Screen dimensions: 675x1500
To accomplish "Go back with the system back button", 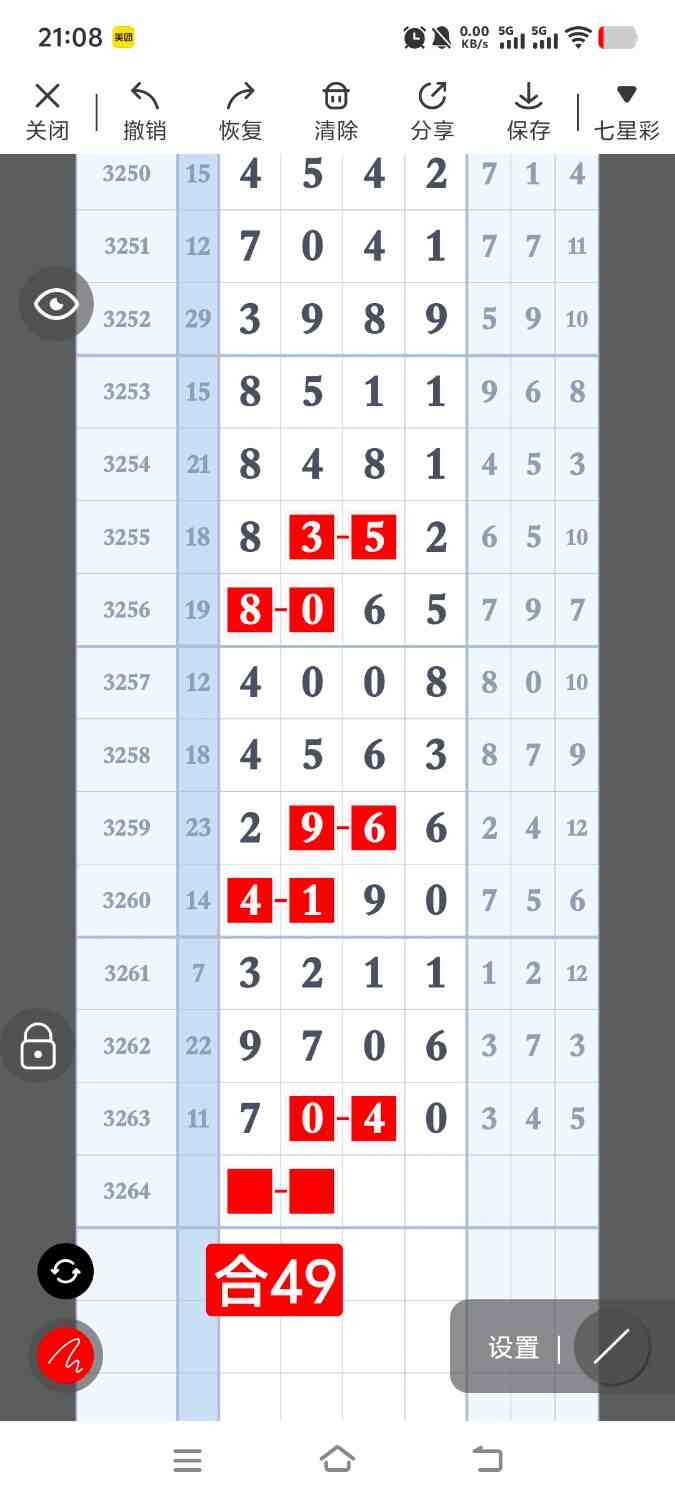I will 487,1460.
